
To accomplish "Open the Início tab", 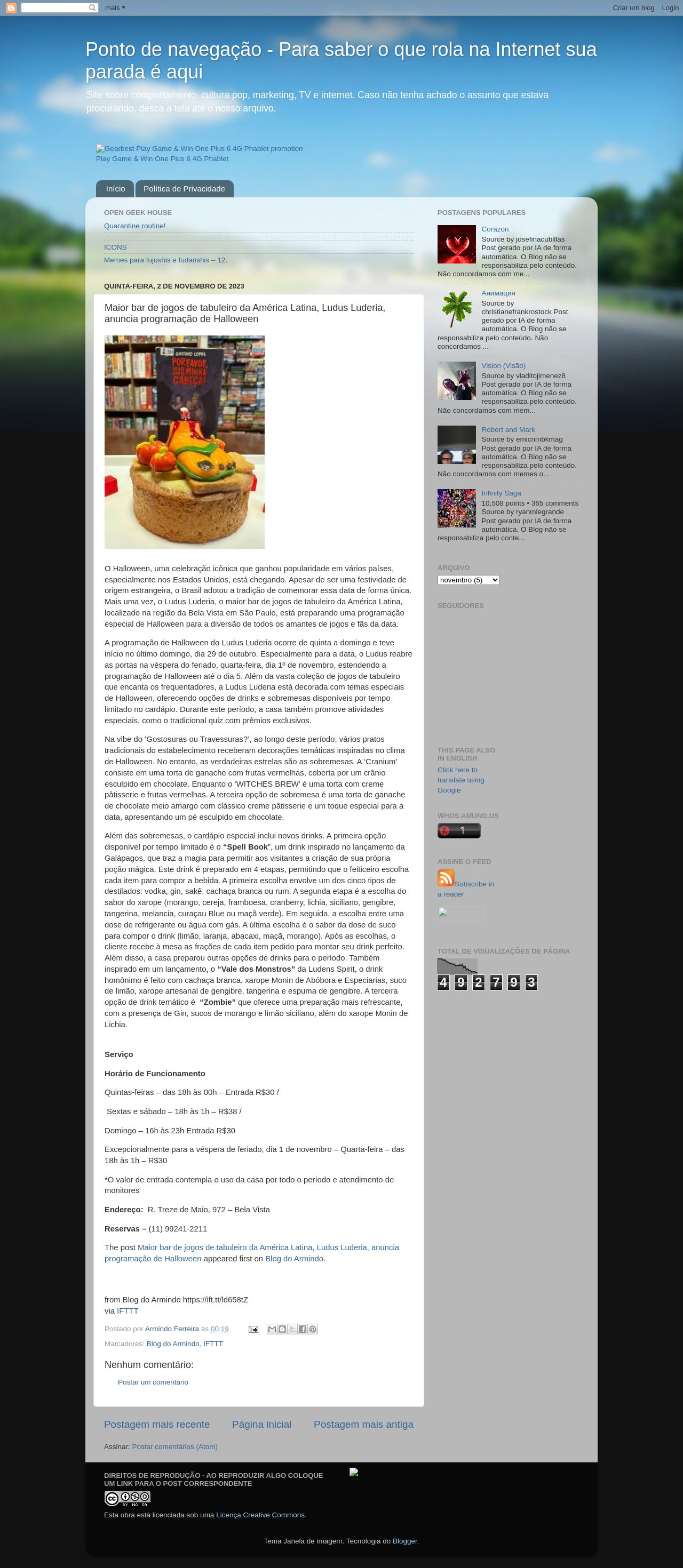I will [115, 189].
